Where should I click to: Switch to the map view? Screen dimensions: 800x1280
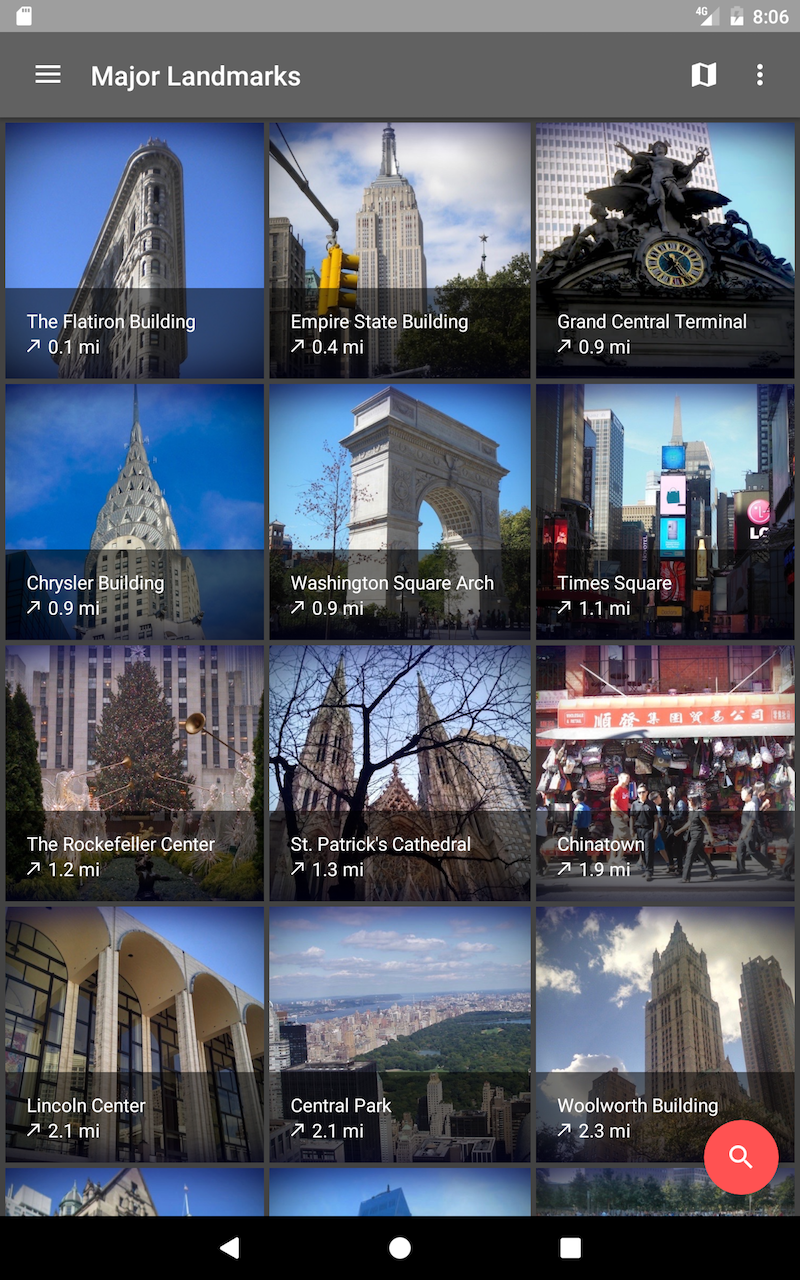click(704, 75)
